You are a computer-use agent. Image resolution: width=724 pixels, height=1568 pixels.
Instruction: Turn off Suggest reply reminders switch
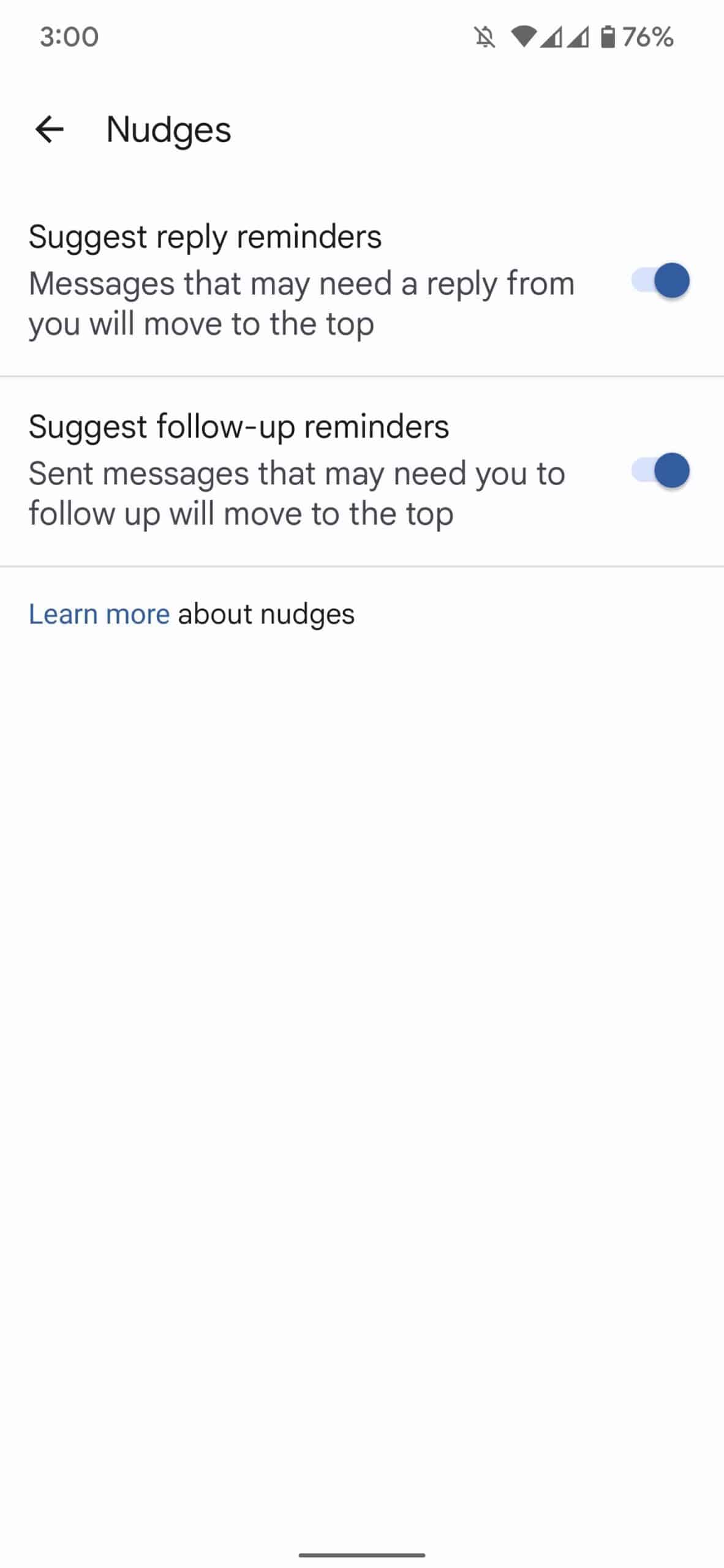click(660, 281)
